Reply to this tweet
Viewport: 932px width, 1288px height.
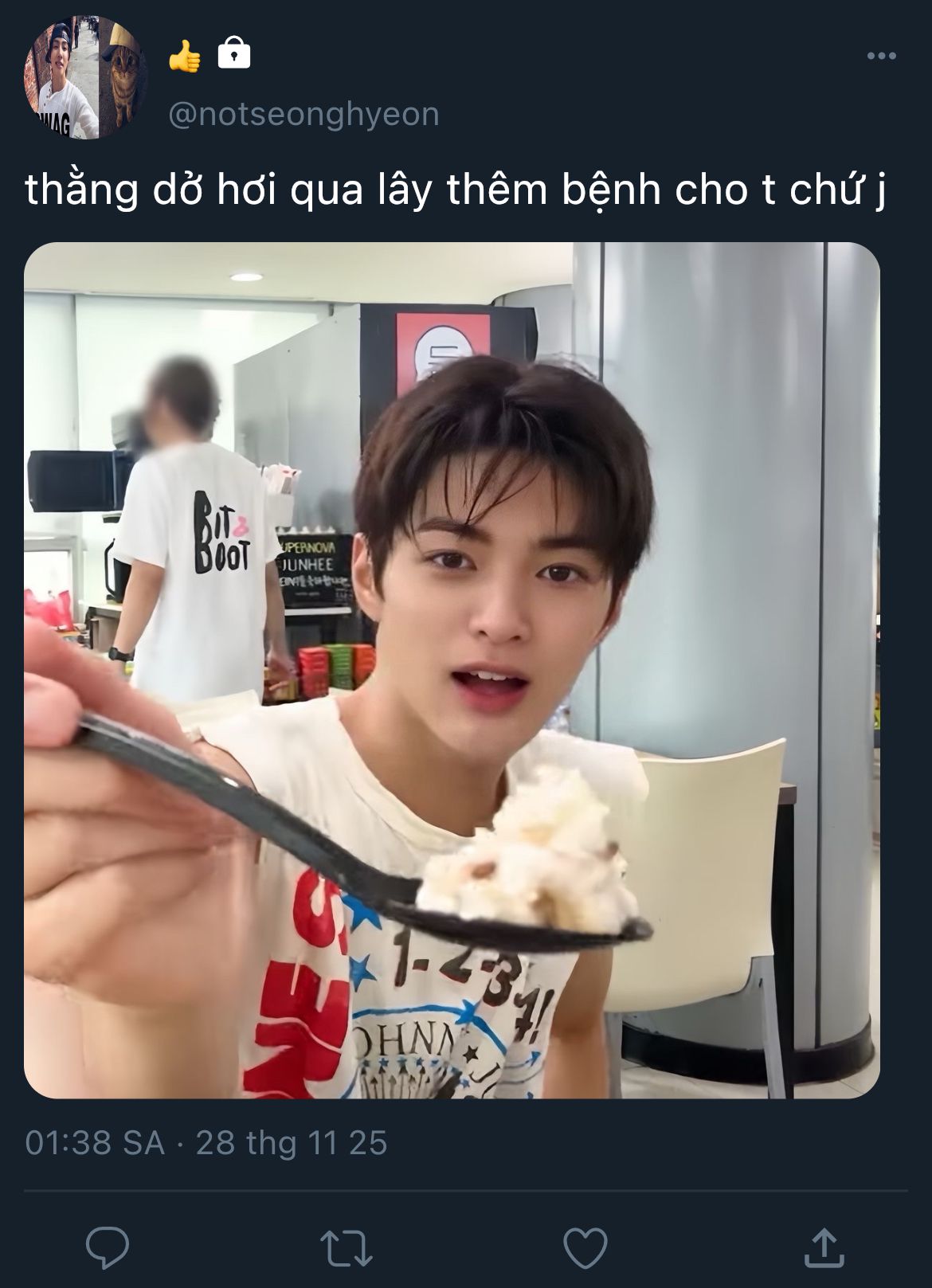(108, 1247)
